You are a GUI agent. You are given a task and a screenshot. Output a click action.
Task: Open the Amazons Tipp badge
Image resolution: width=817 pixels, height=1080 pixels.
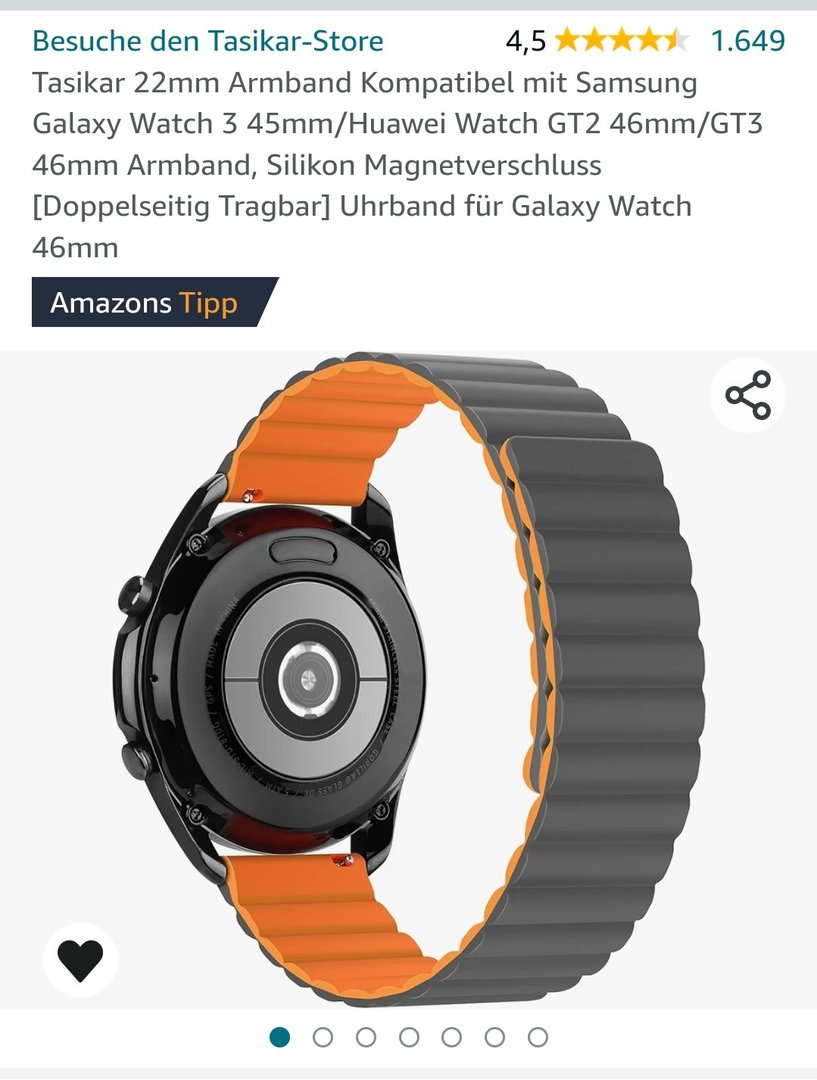tap(145, 302)
